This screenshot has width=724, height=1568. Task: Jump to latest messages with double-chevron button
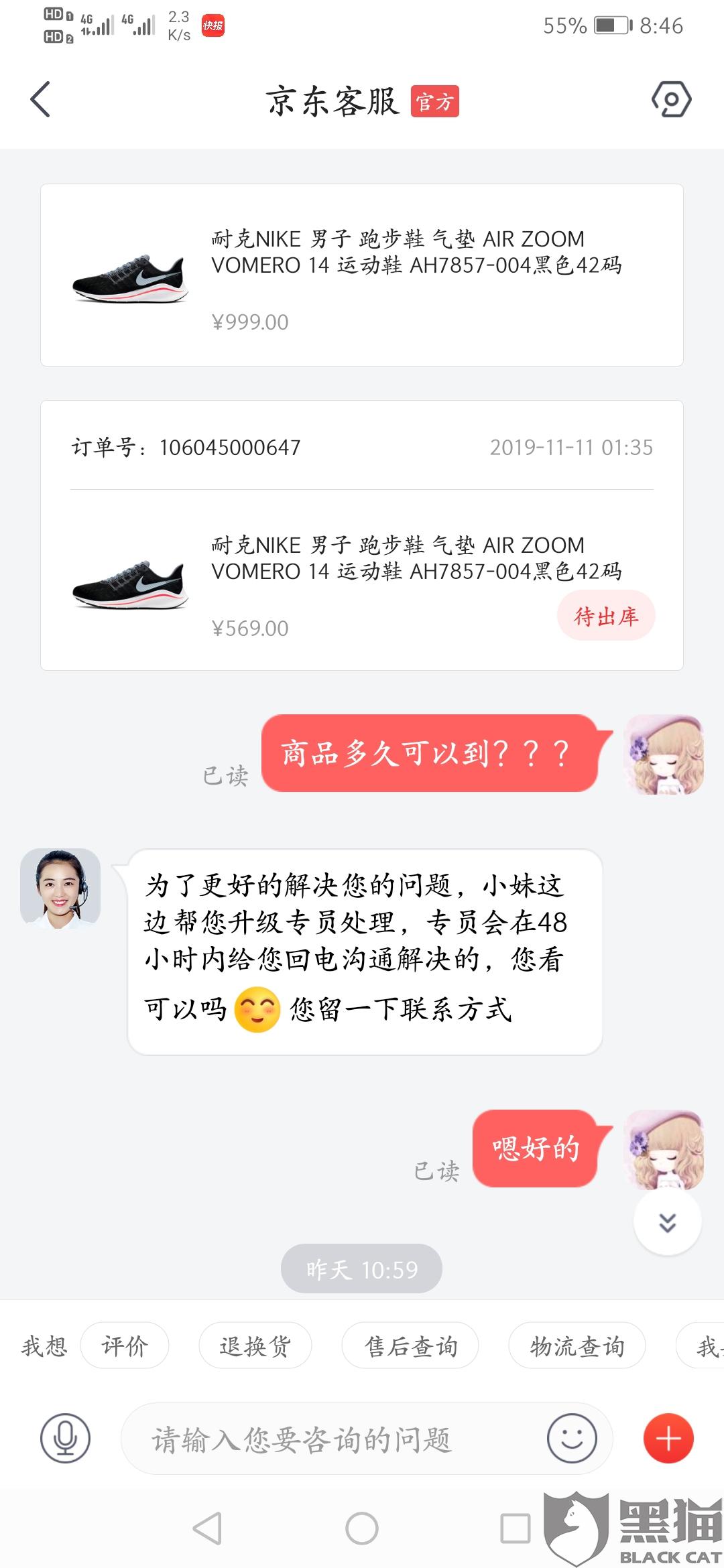tap(667, 1223)
